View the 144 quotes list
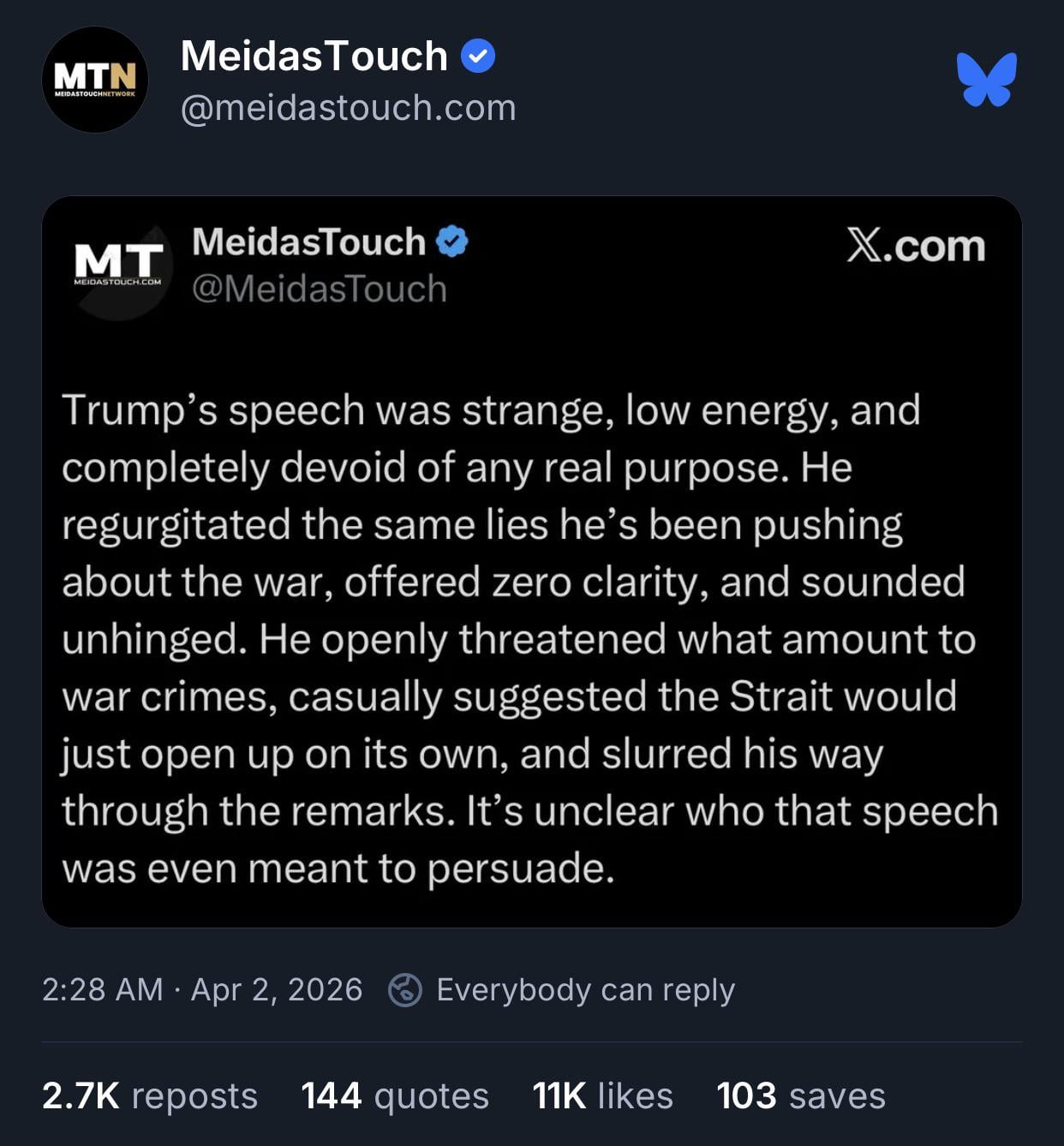Image resolution: width=1064 pixels, height=1146 pixels. (395, 1095)
